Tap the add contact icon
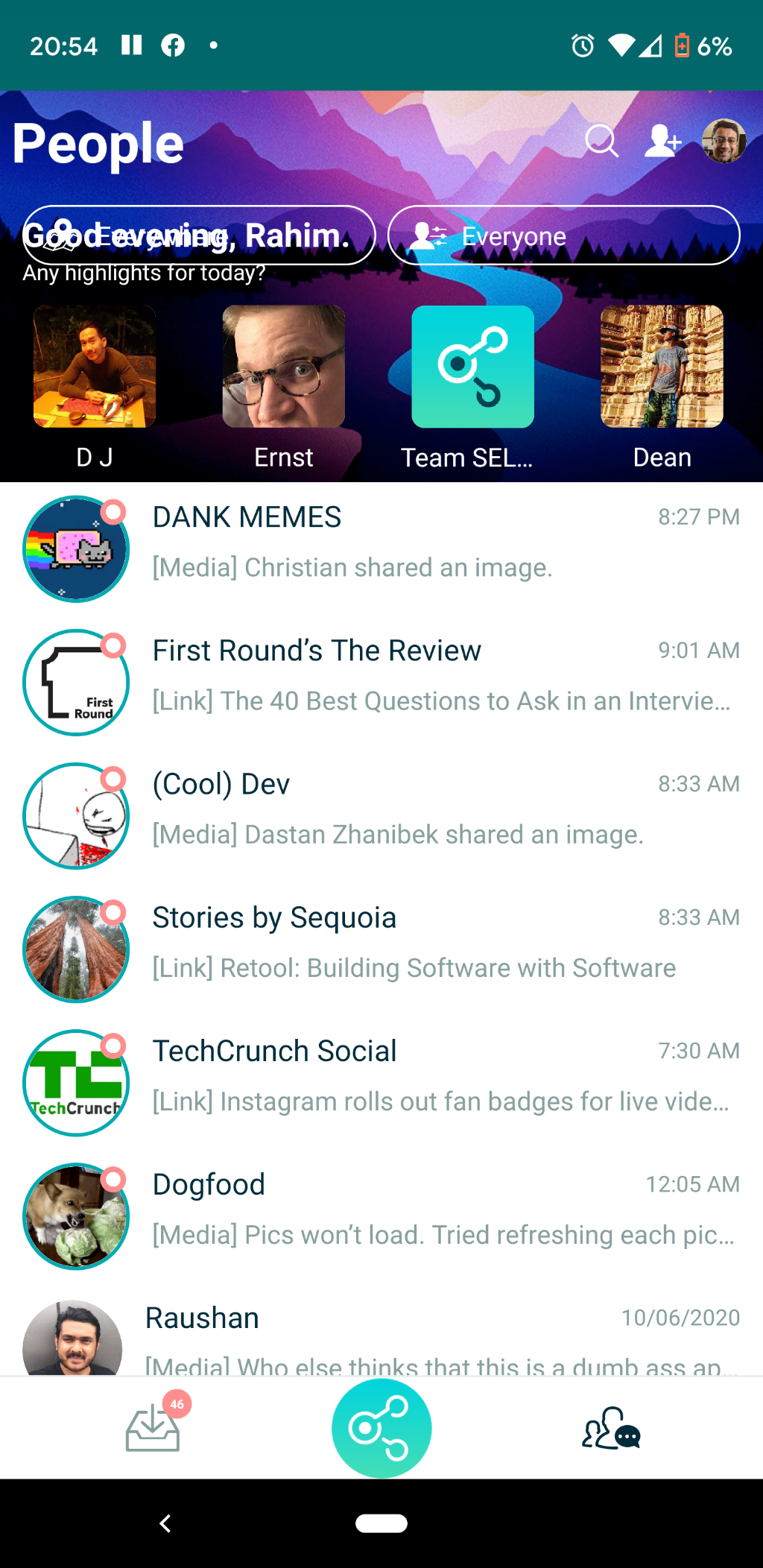This screenshot has width=763, height=1568. pos(662,140)
